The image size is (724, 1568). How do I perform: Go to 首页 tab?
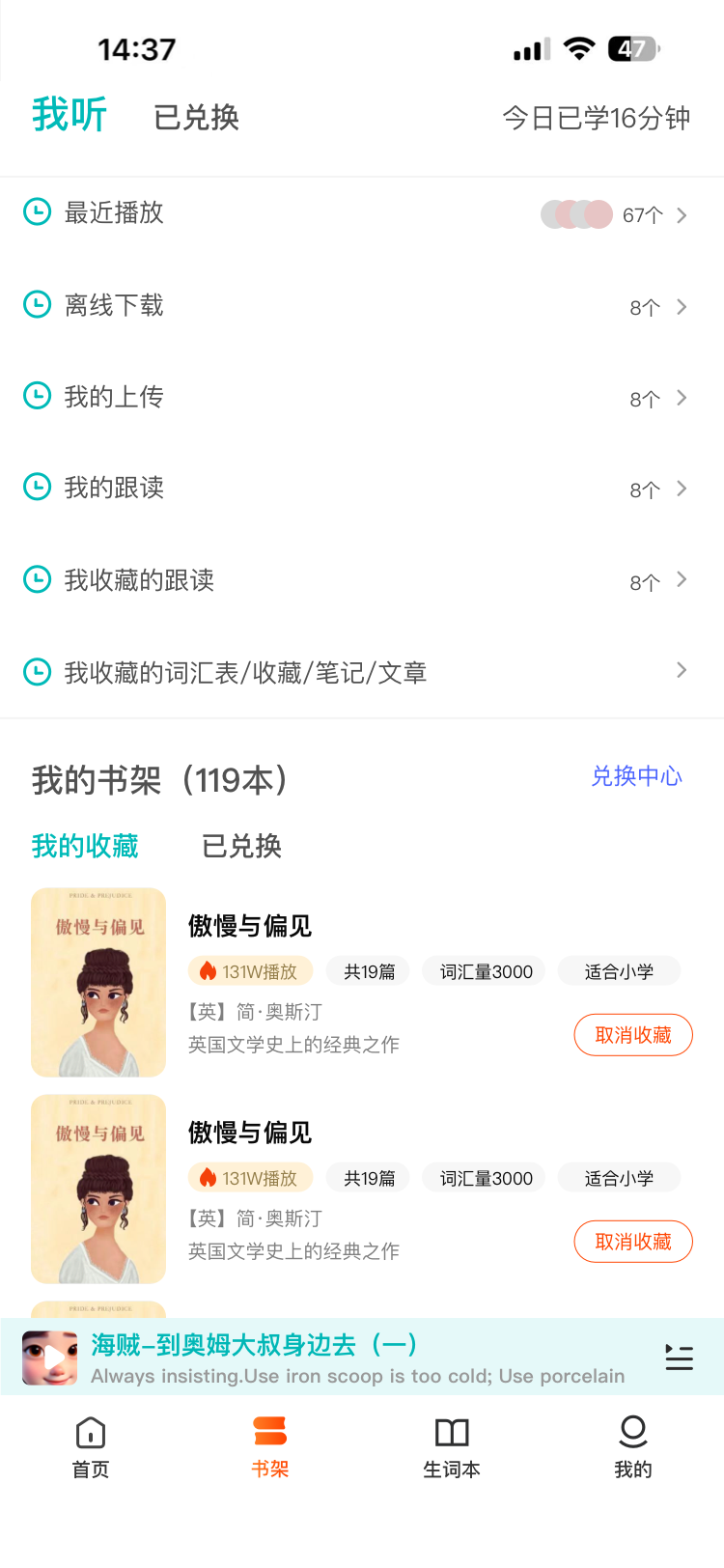[x=91, y=1446]
